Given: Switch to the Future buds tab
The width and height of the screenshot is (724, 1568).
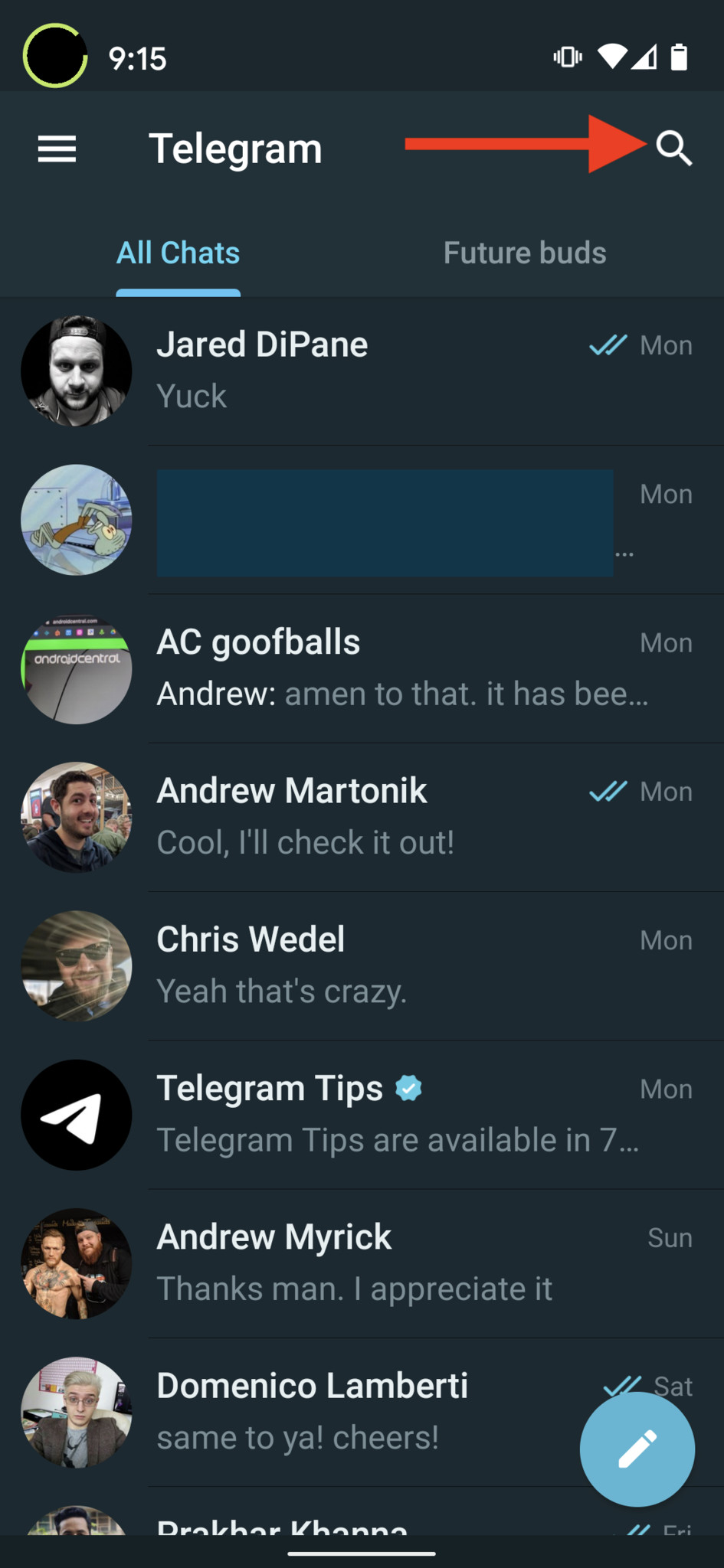Looking at the screenshot, I should pyautogui.click(x=524, y=253).
